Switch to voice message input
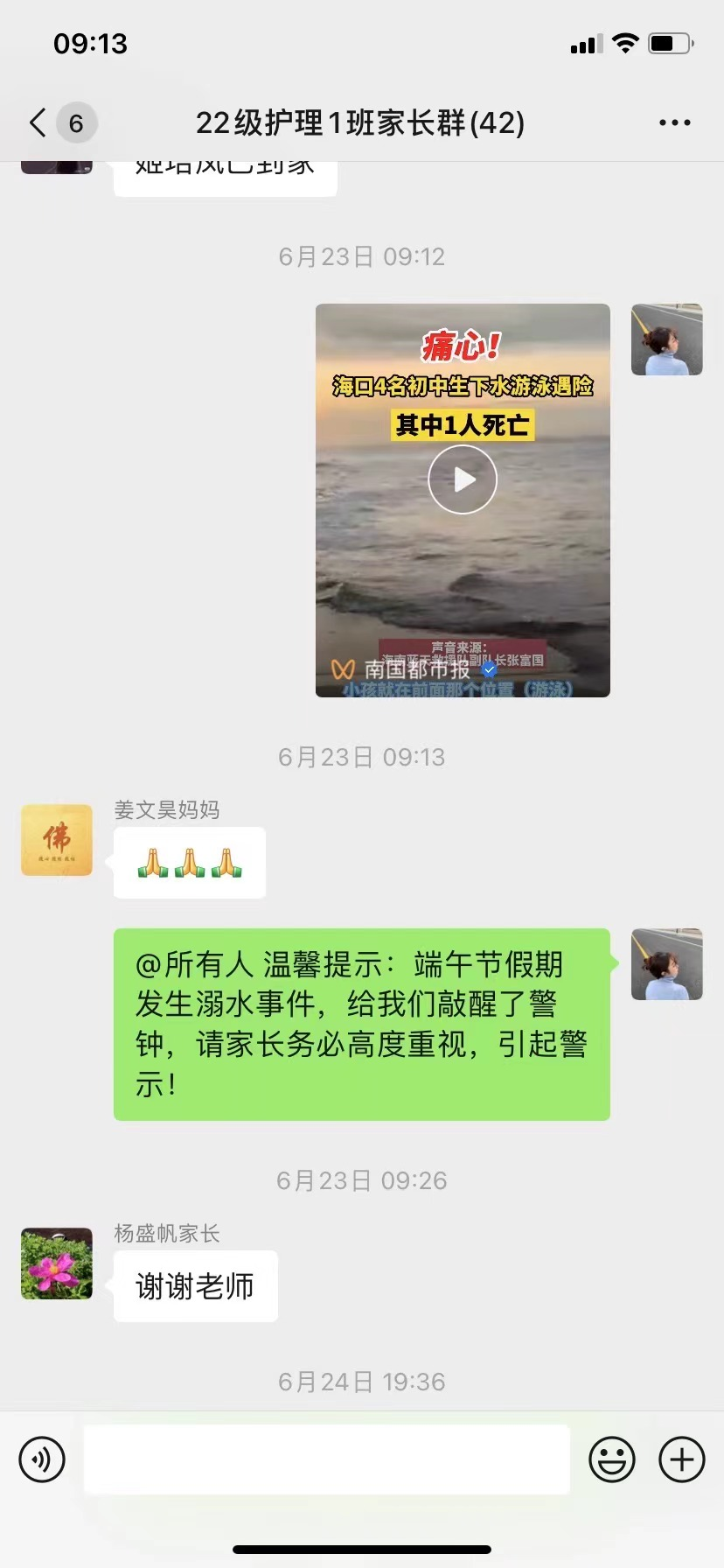This screenshot has width=724, height=1568. click(x=42, y=1459)
